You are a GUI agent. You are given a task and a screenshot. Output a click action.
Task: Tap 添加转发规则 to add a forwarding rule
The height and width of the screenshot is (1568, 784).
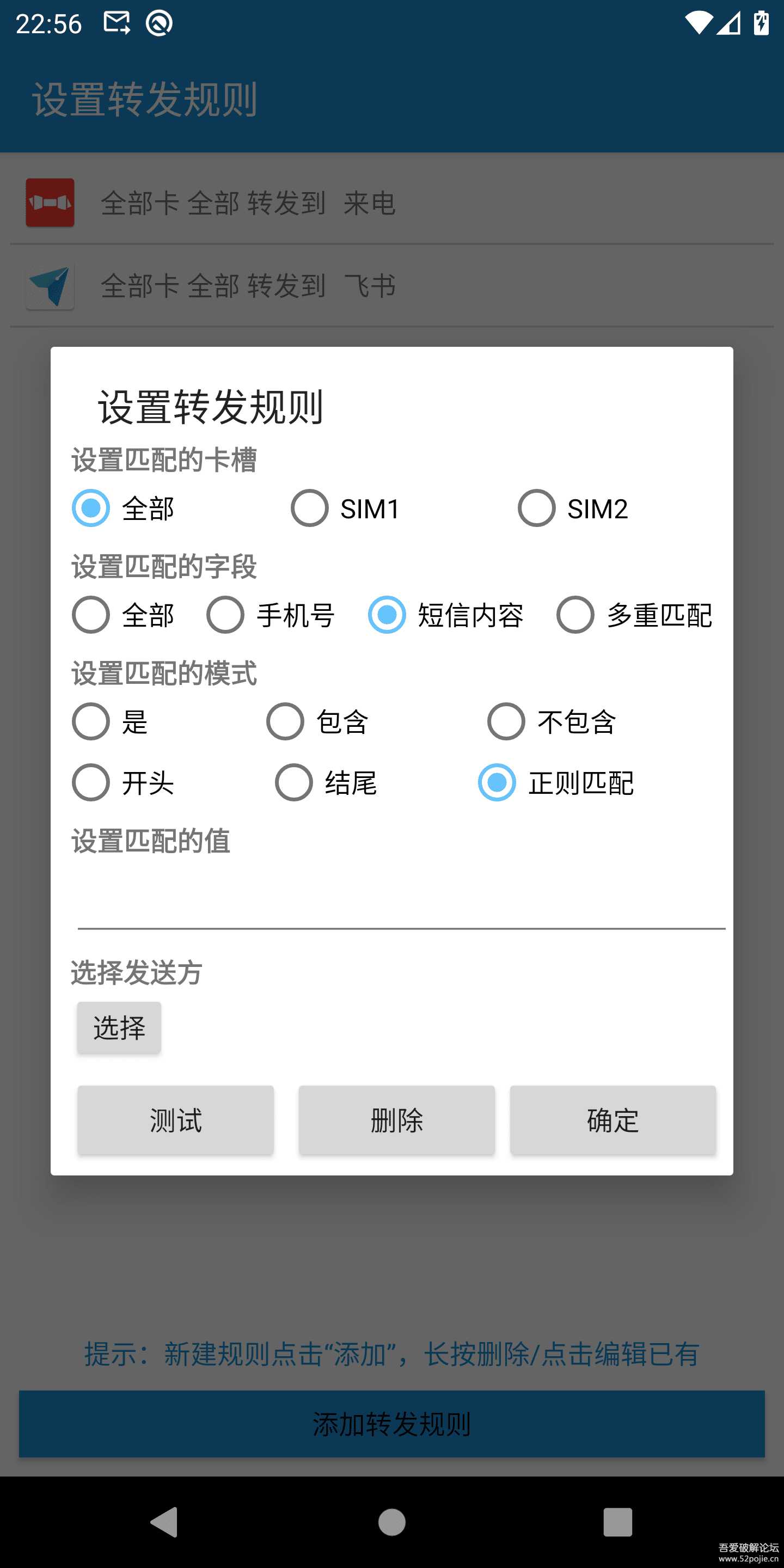[392, 1424]
